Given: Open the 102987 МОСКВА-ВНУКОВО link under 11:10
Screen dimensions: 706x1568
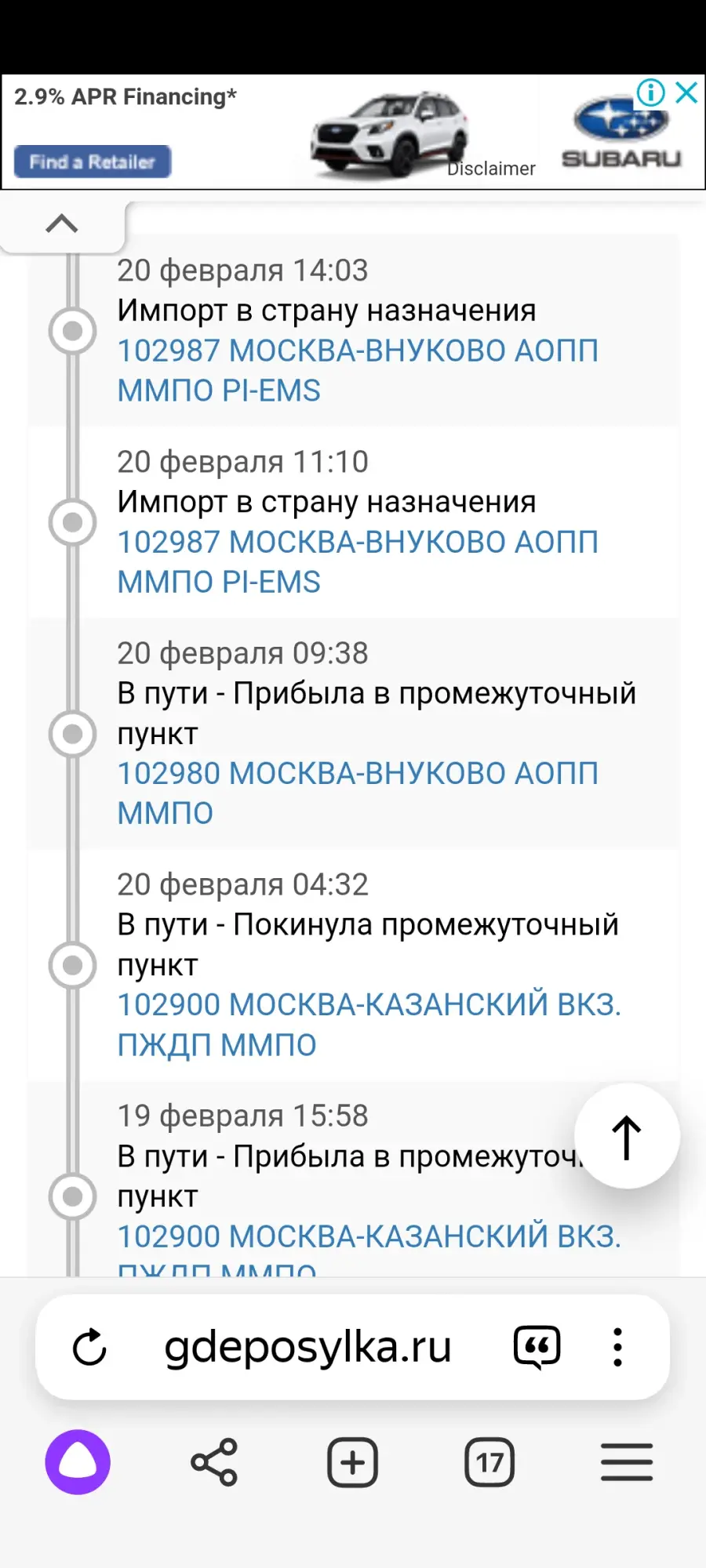Looking at the screenshot, I should 358,561.
